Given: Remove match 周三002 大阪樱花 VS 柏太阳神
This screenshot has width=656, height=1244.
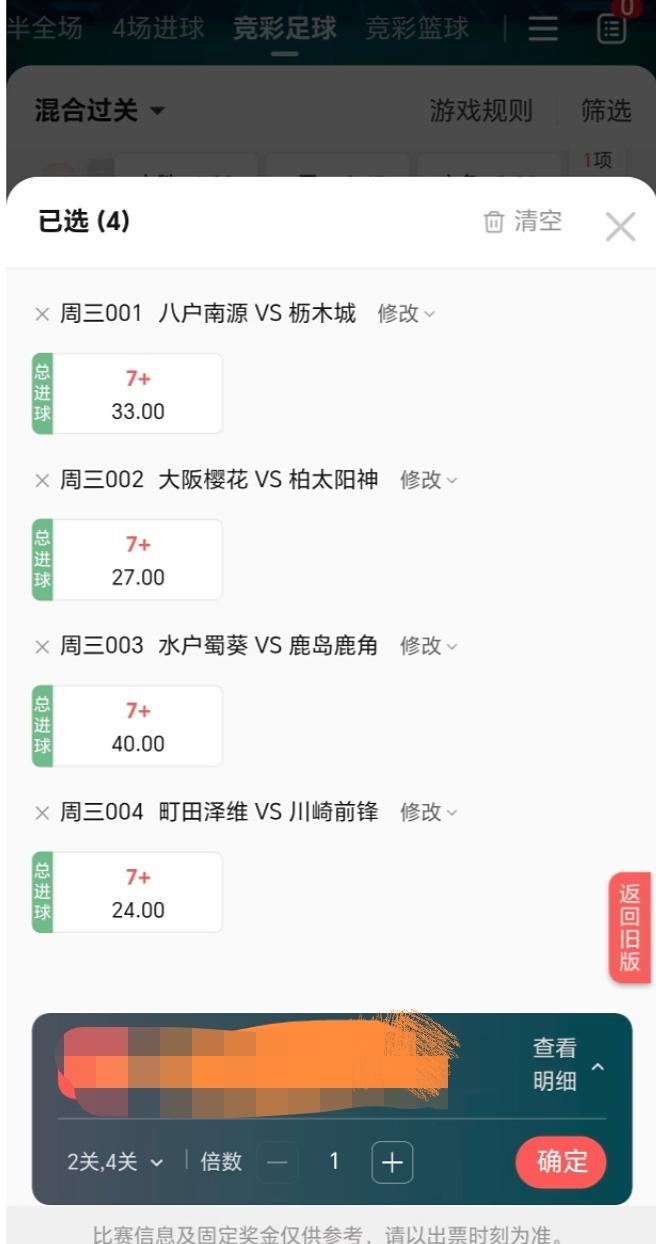Looking at the screenshot, I should [42, 480].
